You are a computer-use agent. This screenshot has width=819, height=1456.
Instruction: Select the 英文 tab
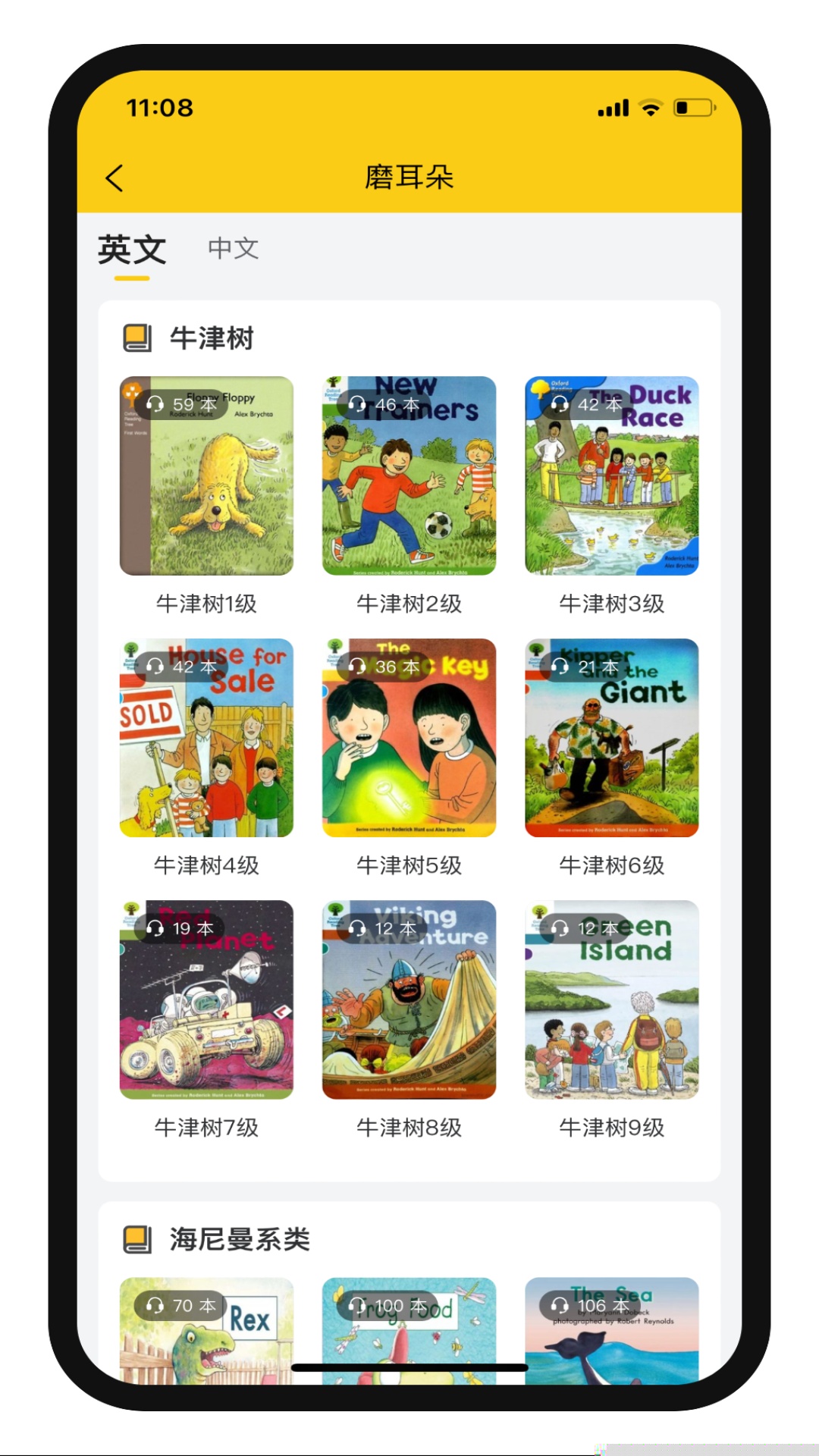pyautogui.click(x=132, y=250)
